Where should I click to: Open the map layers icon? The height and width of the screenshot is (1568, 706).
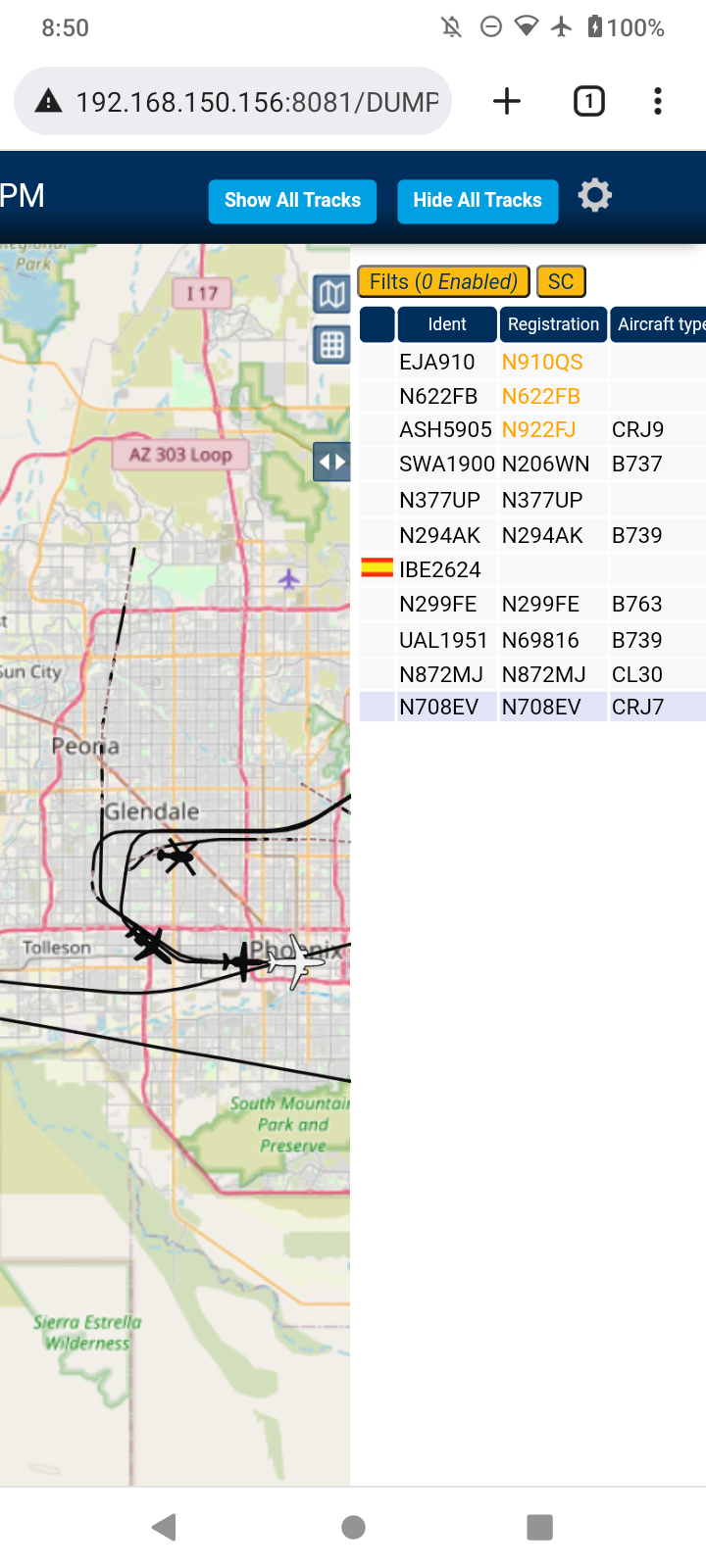(332, 294)
